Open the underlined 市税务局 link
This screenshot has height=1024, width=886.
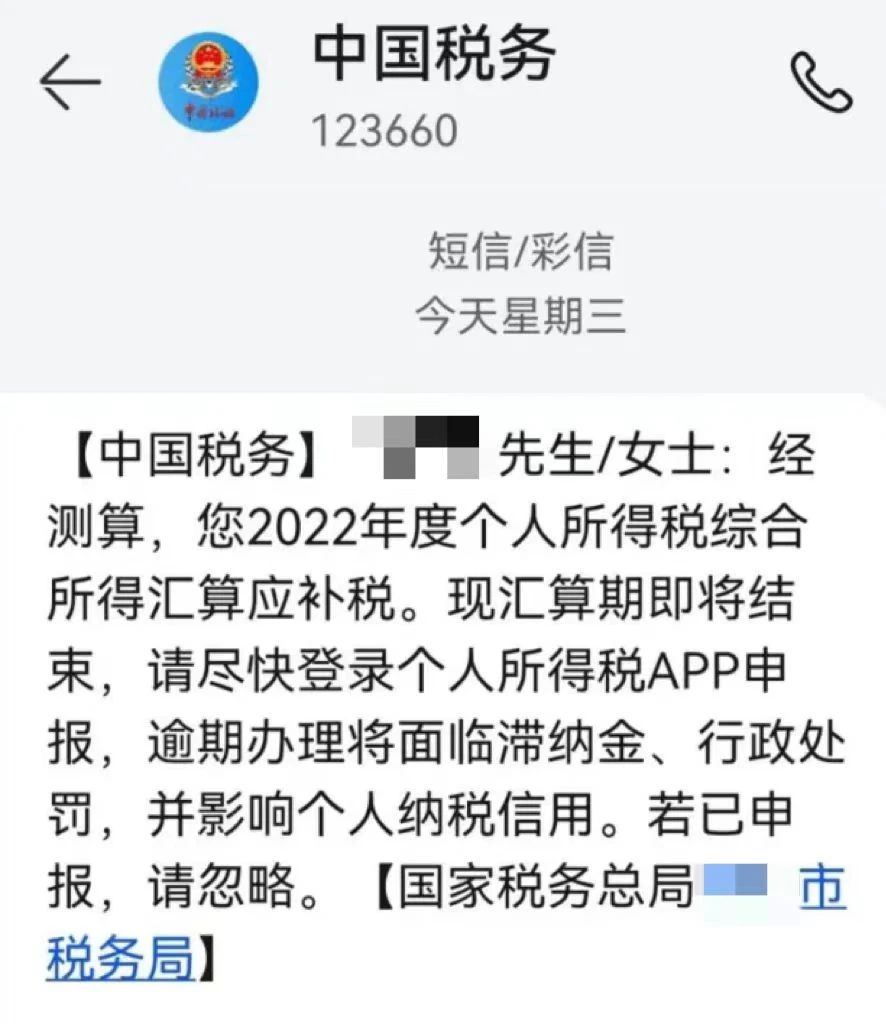click(120, 957)
